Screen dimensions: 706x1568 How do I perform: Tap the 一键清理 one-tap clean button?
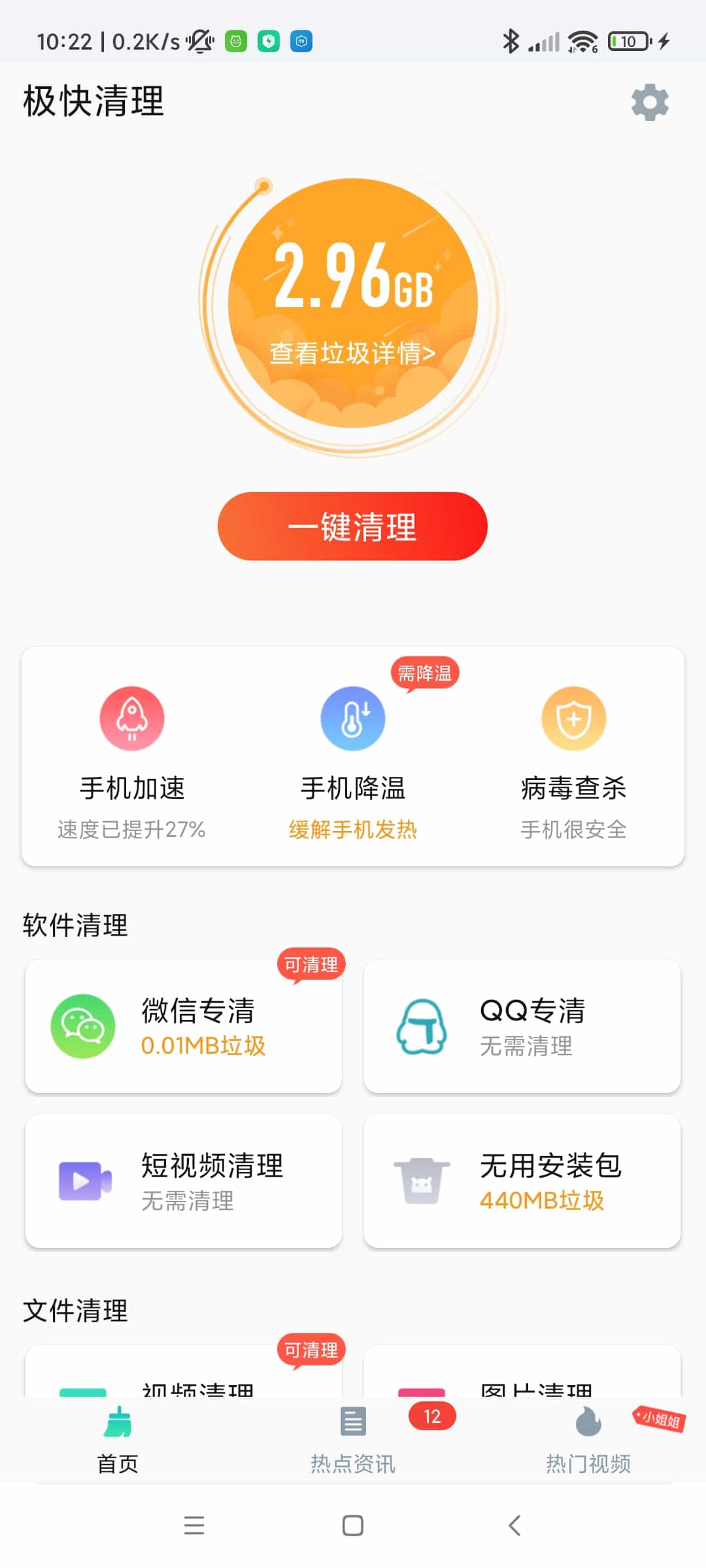pos(352,527)
